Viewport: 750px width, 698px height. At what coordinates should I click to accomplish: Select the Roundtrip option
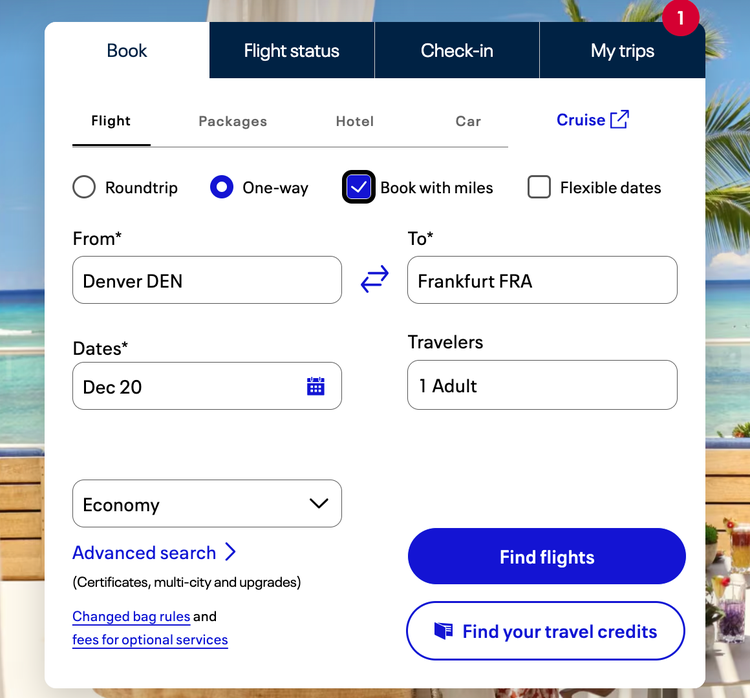pos(85,187)
